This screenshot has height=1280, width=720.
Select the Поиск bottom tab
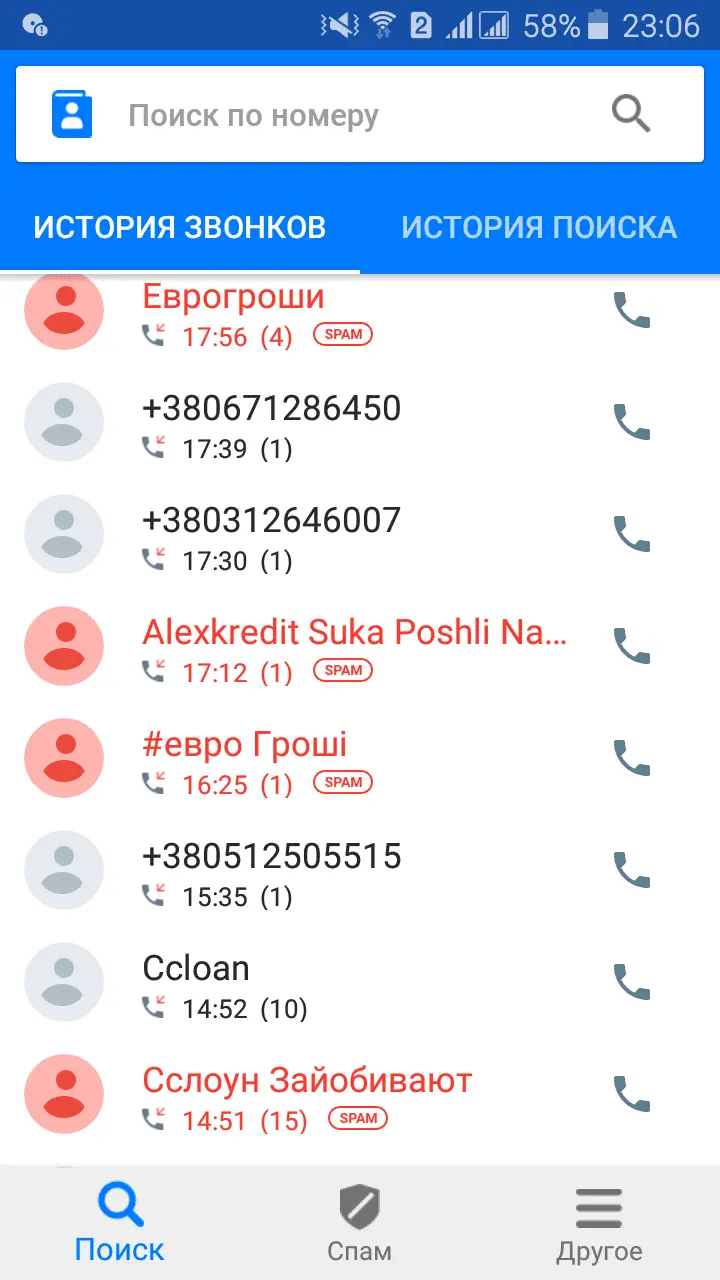pos(120,1224)
